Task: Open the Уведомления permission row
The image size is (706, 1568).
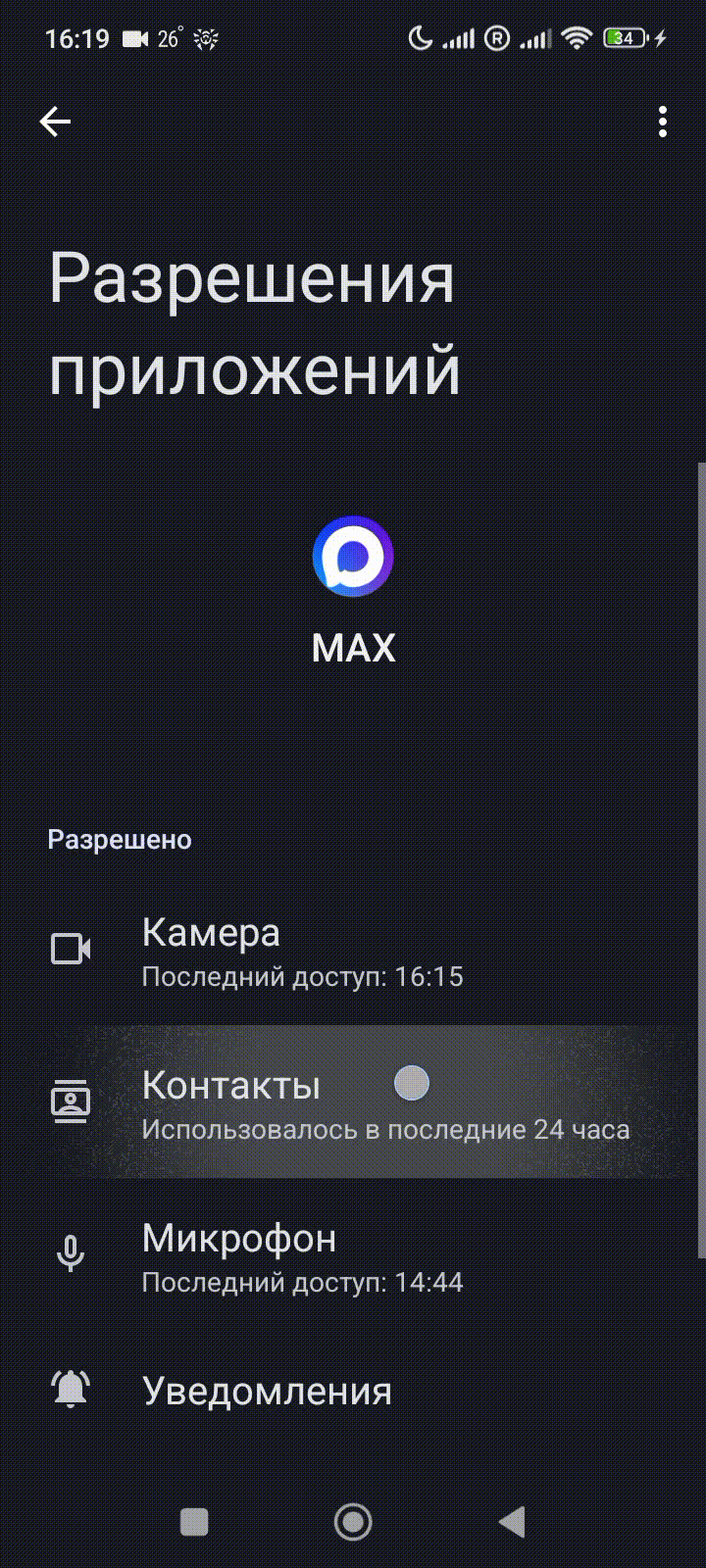Action: click(x=353, y=1392)
